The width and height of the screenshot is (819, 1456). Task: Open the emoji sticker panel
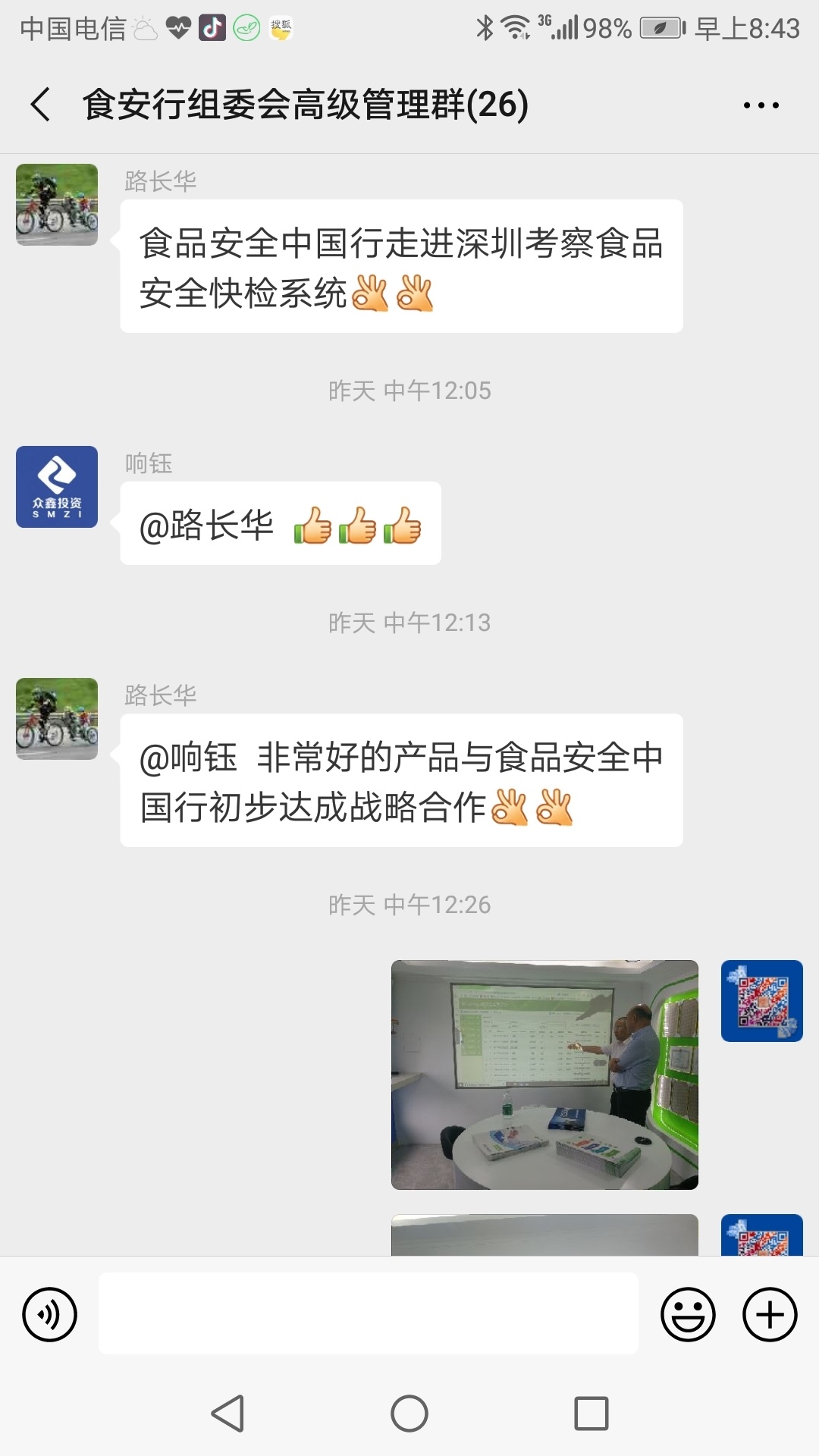click(688, 1314)
